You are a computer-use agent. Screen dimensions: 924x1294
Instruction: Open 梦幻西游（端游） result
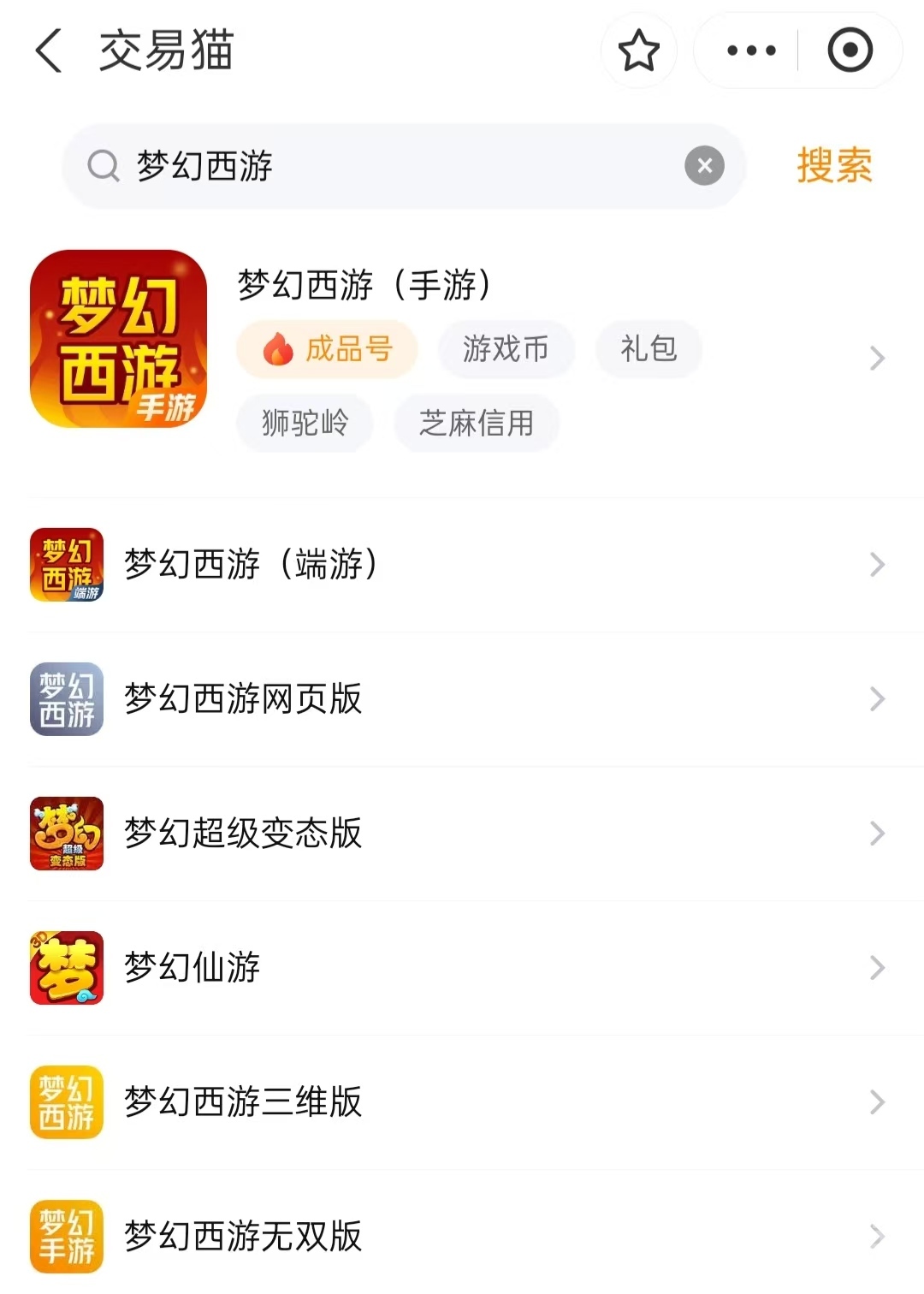pyautogui.click(x=251, y=565)
